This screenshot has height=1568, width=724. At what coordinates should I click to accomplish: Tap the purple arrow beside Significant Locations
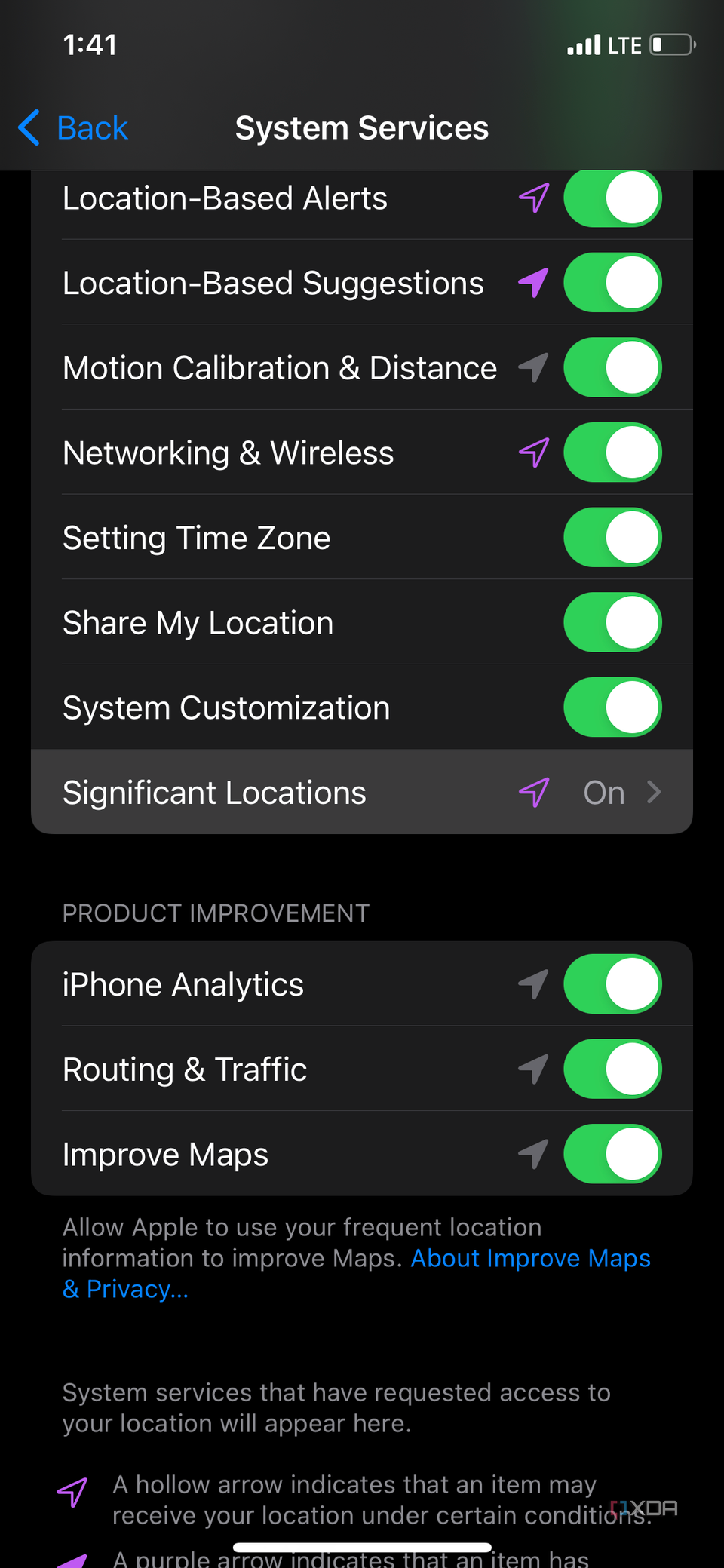534,793
